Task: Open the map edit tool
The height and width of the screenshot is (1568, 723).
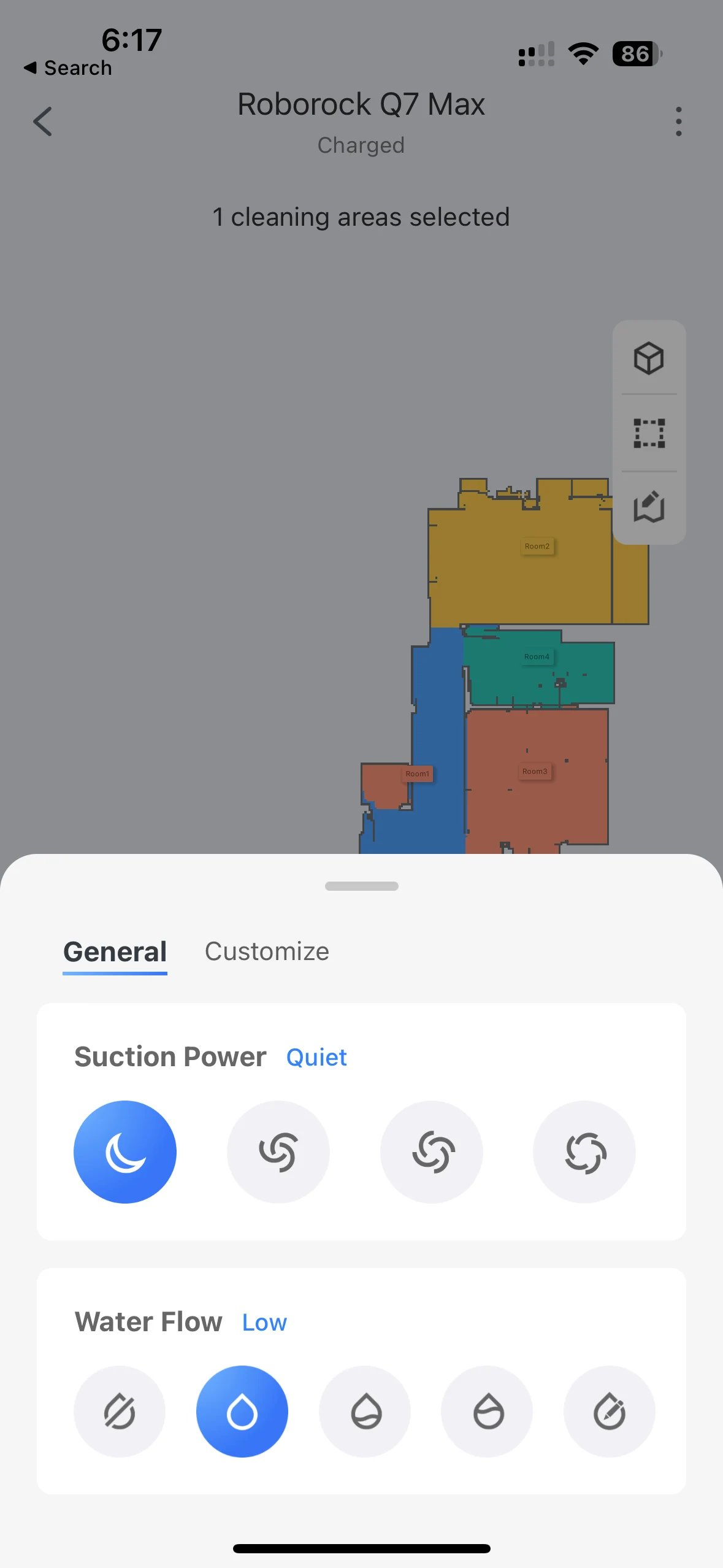Action: pos(648,507)
